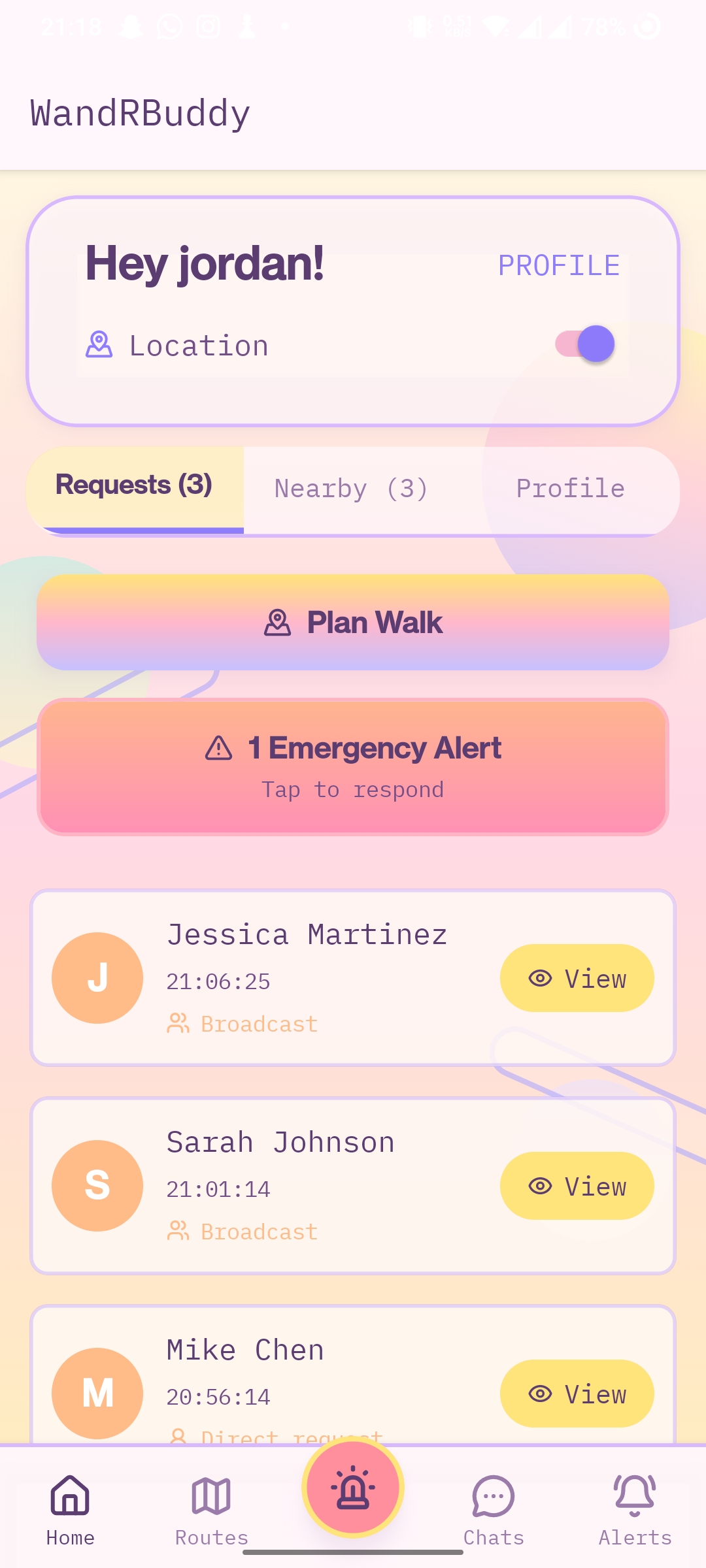Start planning with Plan Walk button

tap(353, 622)
